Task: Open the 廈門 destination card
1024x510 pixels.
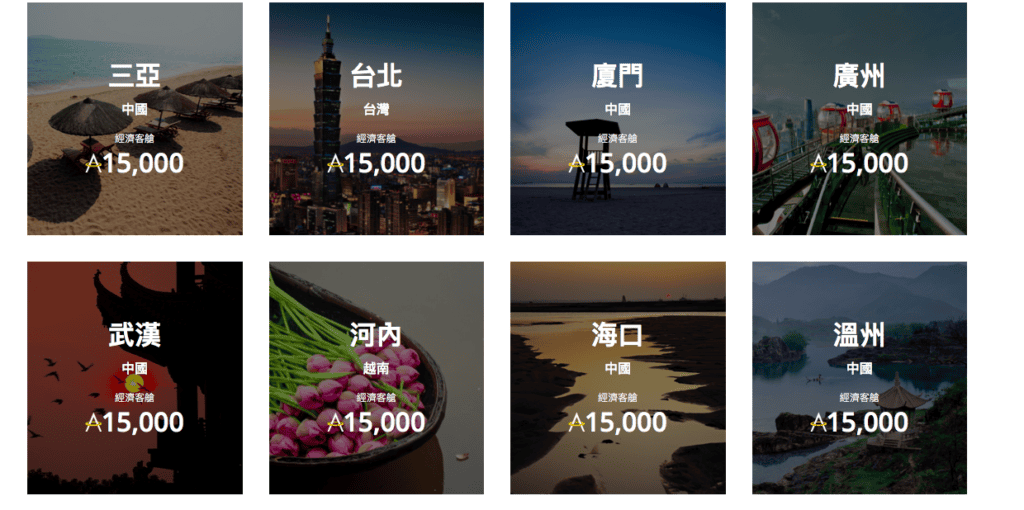Action: [618, 118]
